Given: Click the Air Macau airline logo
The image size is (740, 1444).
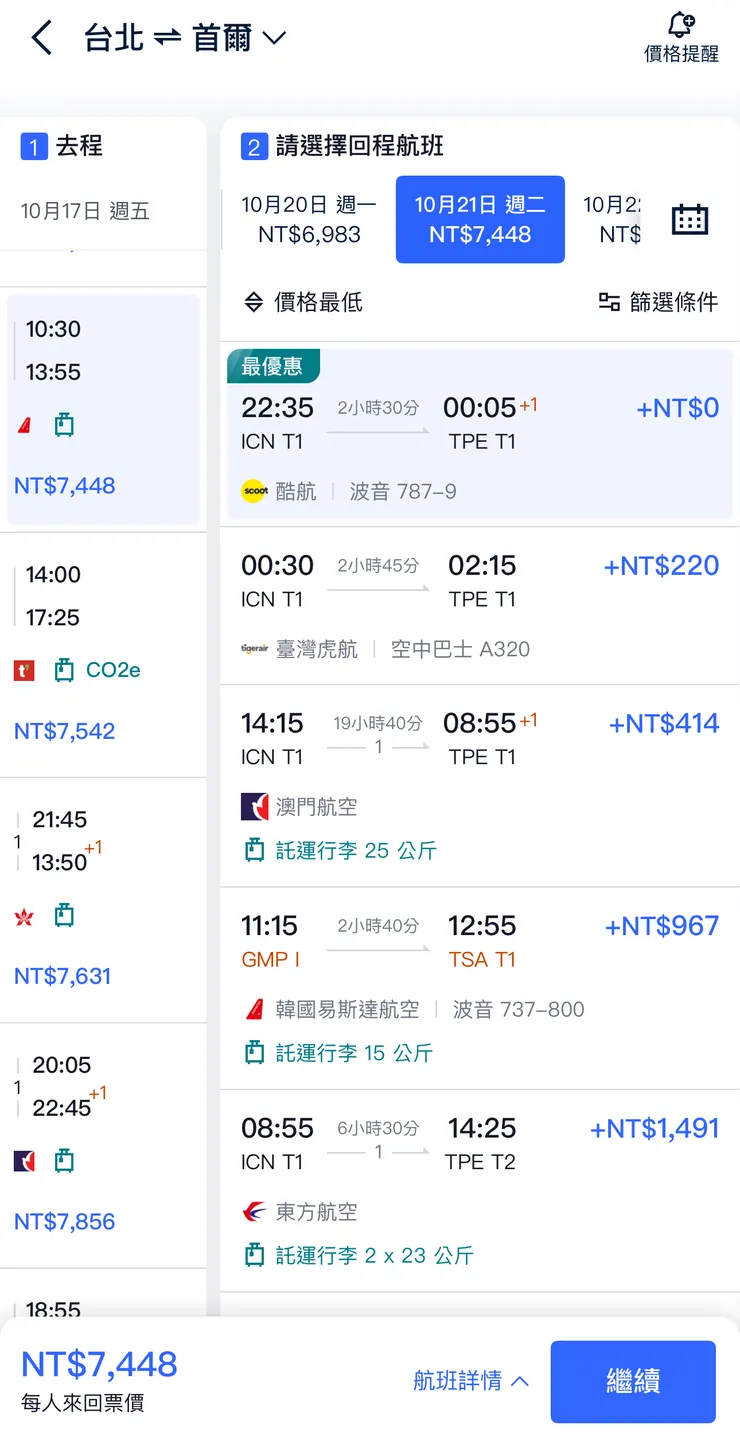Looking at the screenshot, I should pos(253,806).
